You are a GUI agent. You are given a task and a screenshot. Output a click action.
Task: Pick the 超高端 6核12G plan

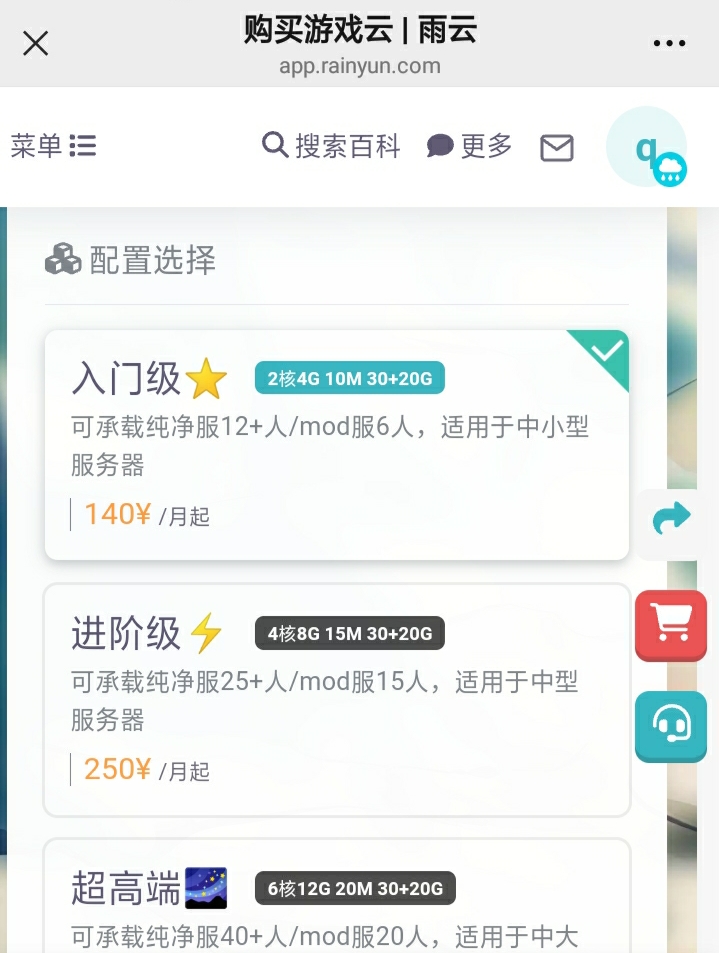(336, 900)
